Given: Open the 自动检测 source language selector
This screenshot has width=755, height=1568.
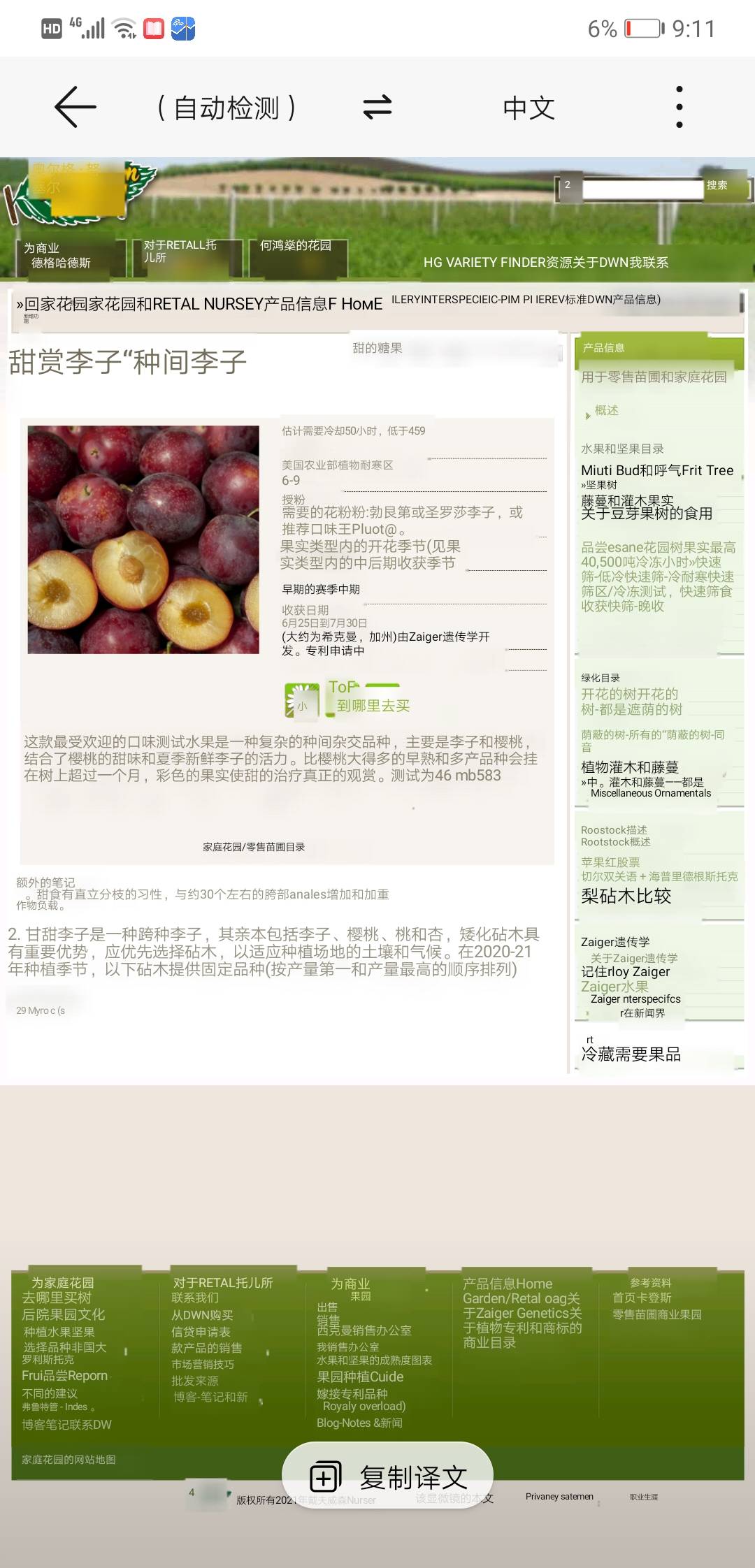Looking at the screenshot, I should 226,108.
